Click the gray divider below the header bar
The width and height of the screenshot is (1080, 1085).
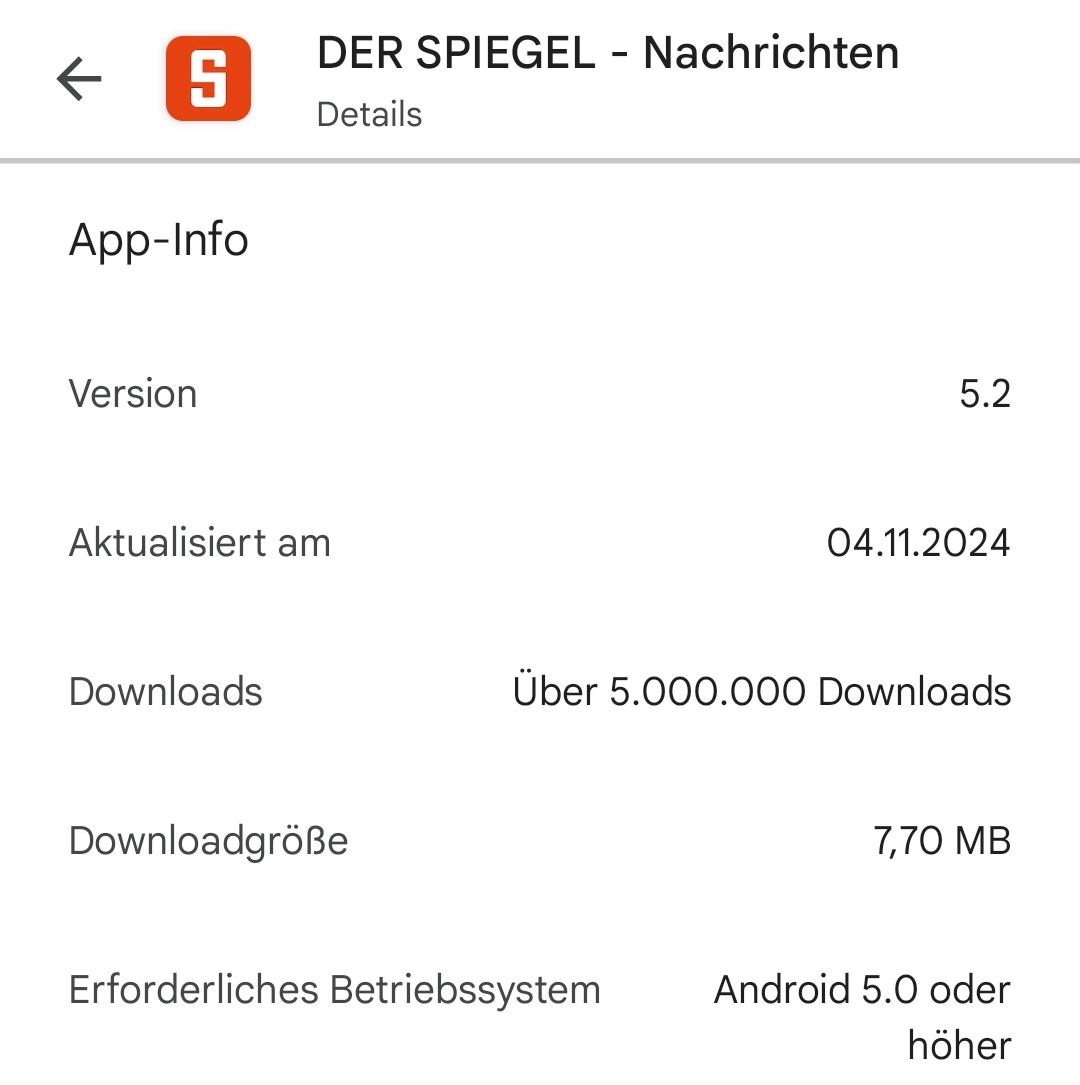click(x=540, y=157)
